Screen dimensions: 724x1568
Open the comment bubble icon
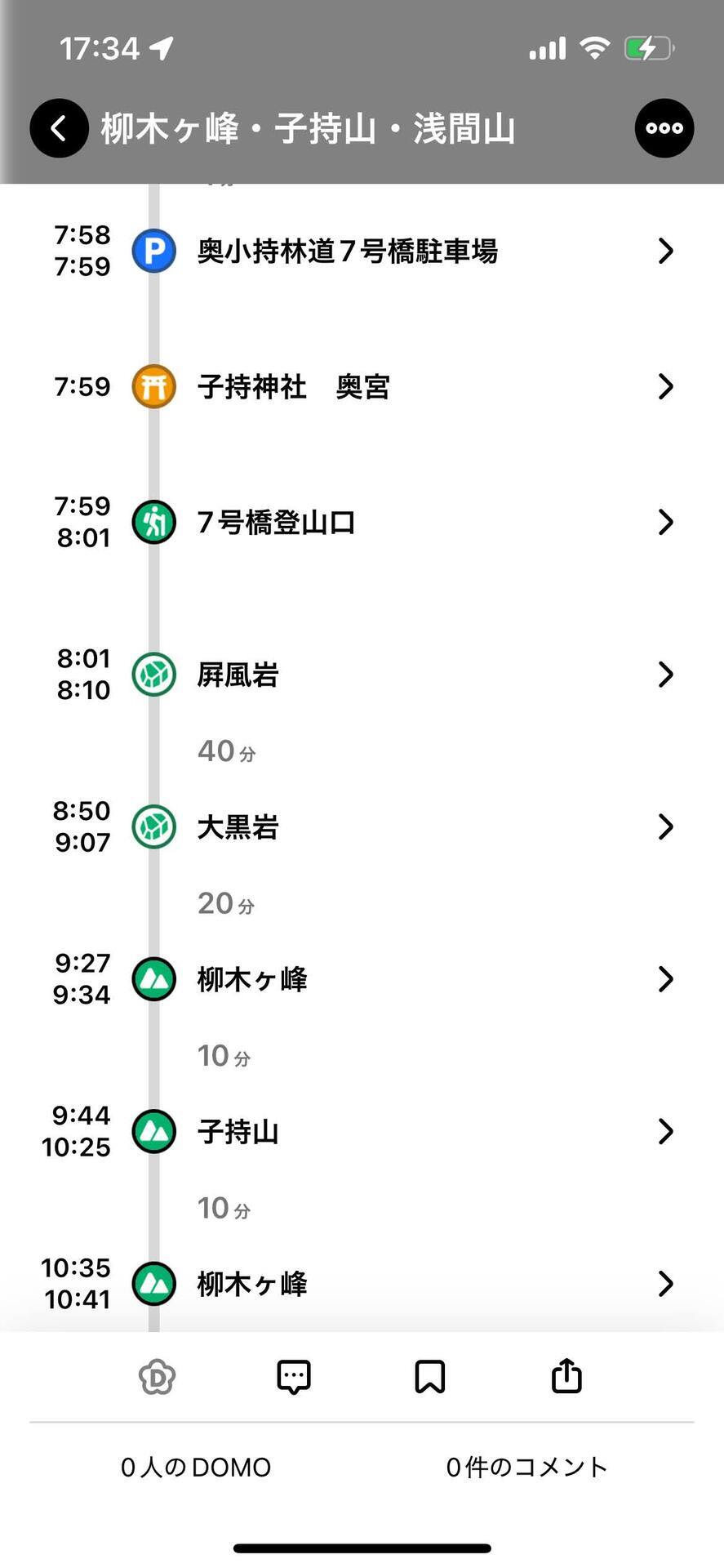pos(294,1377)
